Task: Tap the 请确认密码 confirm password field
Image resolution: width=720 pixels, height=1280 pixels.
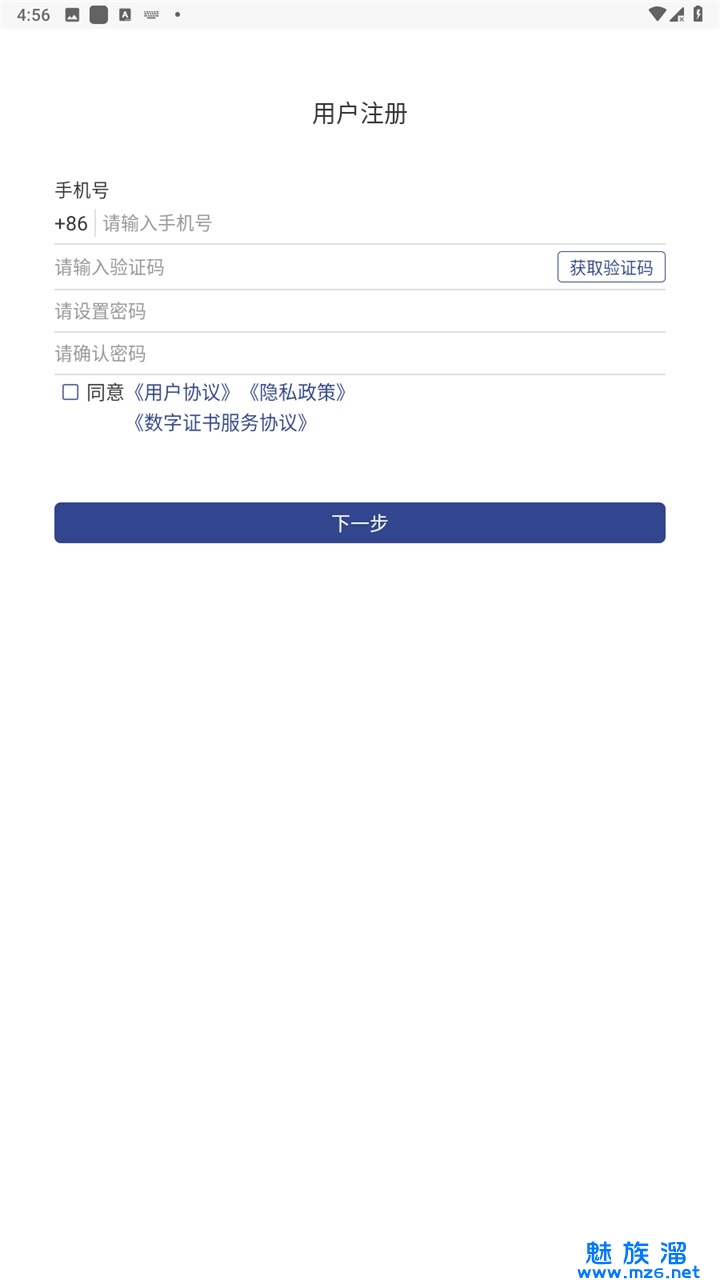Action: pyautogui.click(x=360, y=354)
